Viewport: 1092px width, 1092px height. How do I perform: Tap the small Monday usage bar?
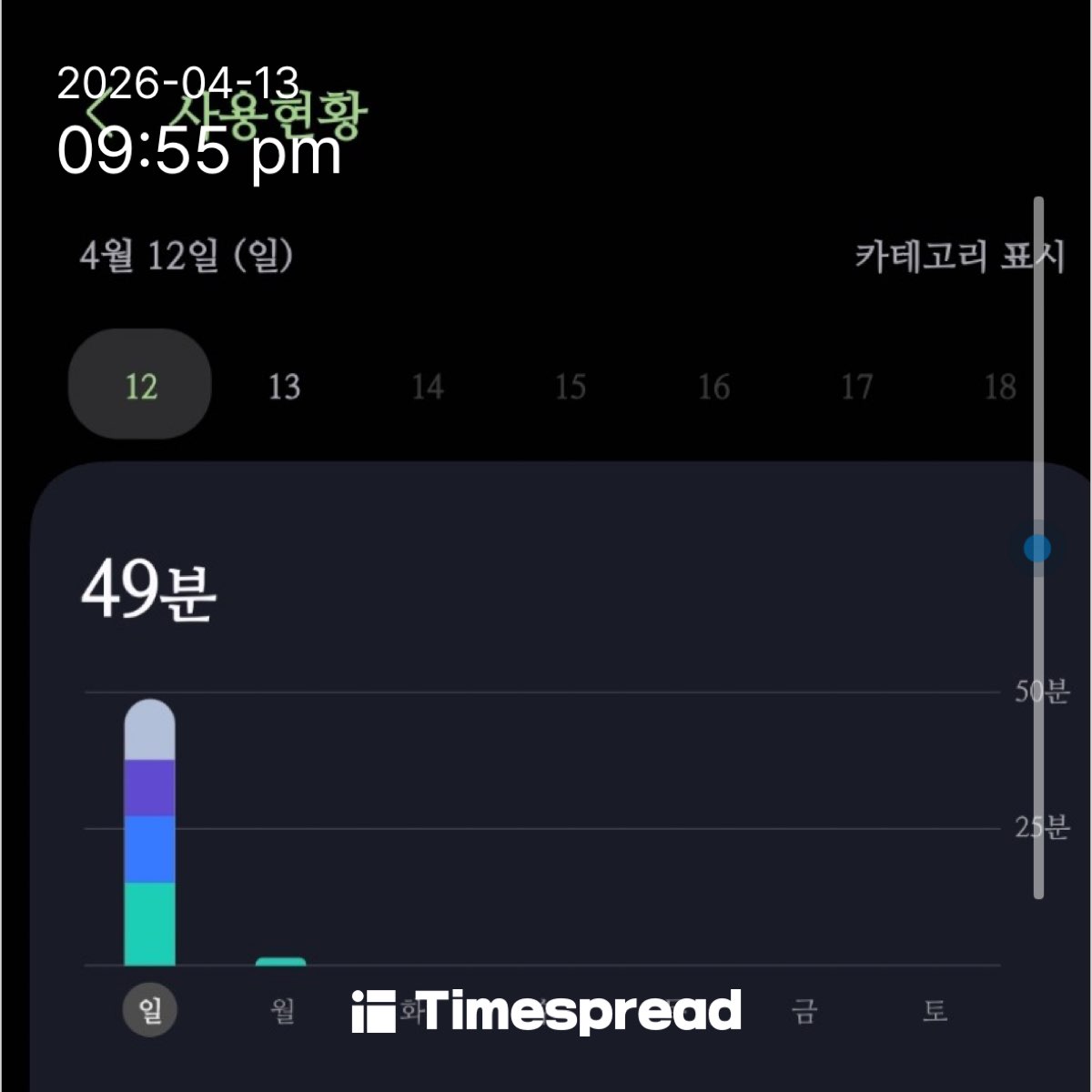(280, 961)
